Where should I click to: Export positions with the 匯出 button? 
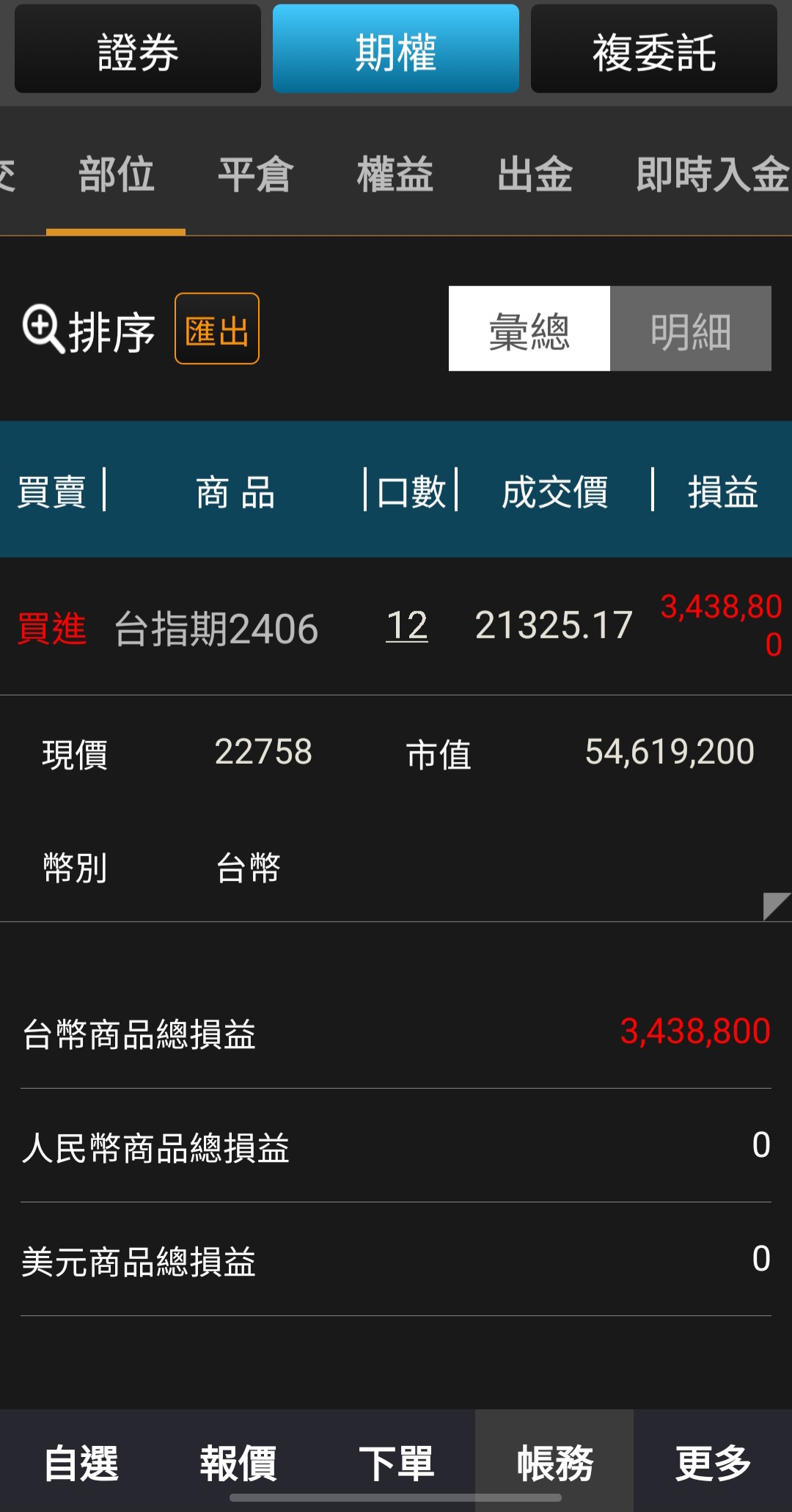pyautogui.click(x=217, y=329)
